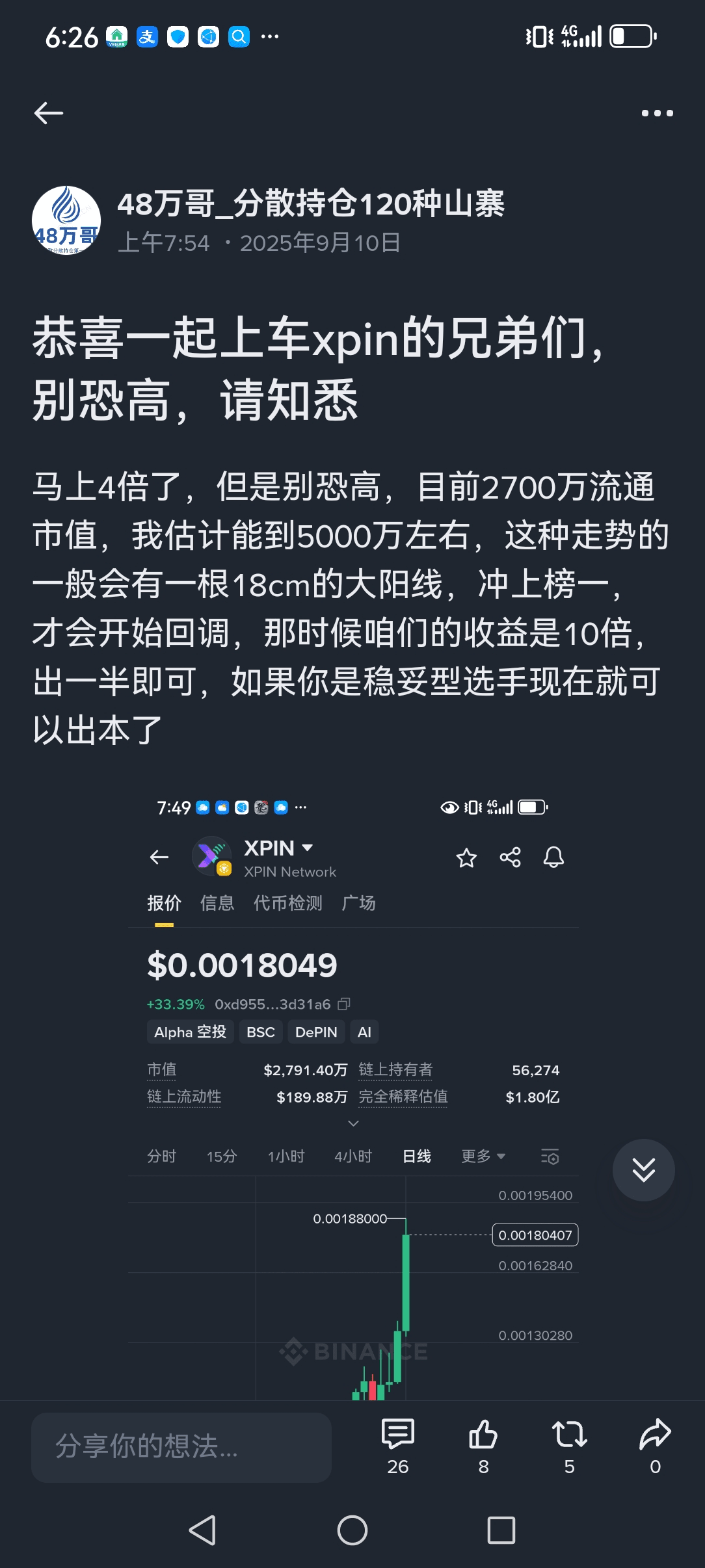Open the three-dot overflow menu
The image size is (705, 1568).
coord(657,113)
